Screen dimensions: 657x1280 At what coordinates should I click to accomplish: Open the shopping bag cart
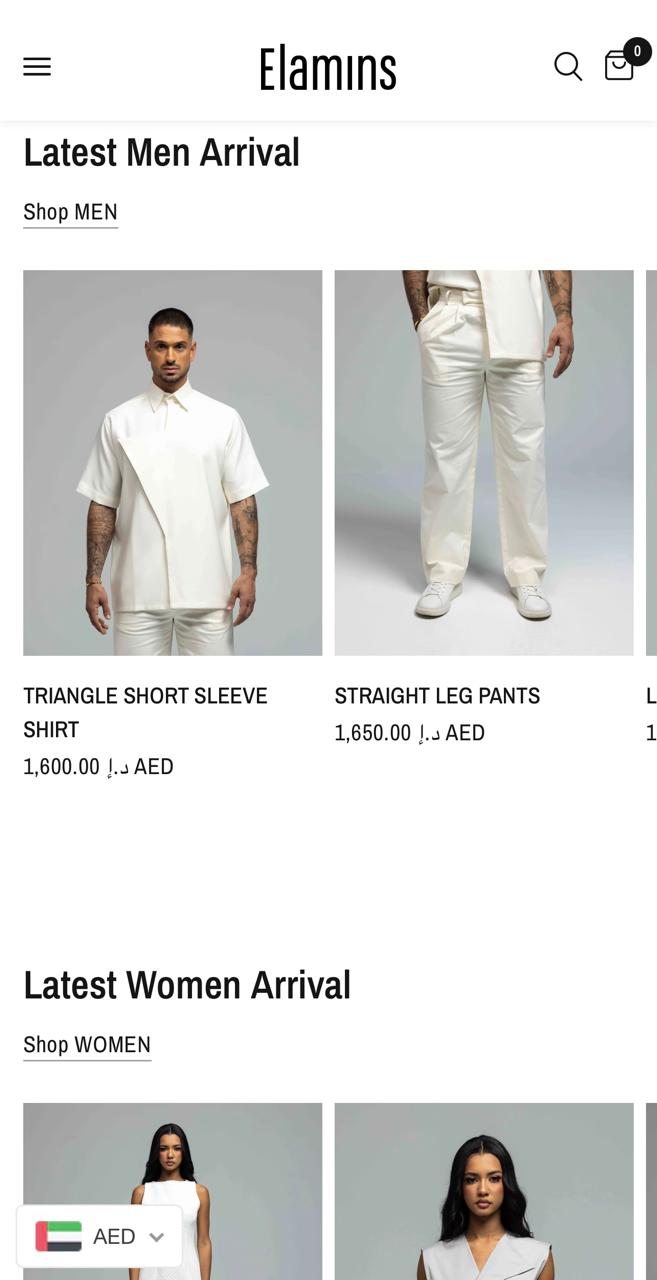(620, 66)
